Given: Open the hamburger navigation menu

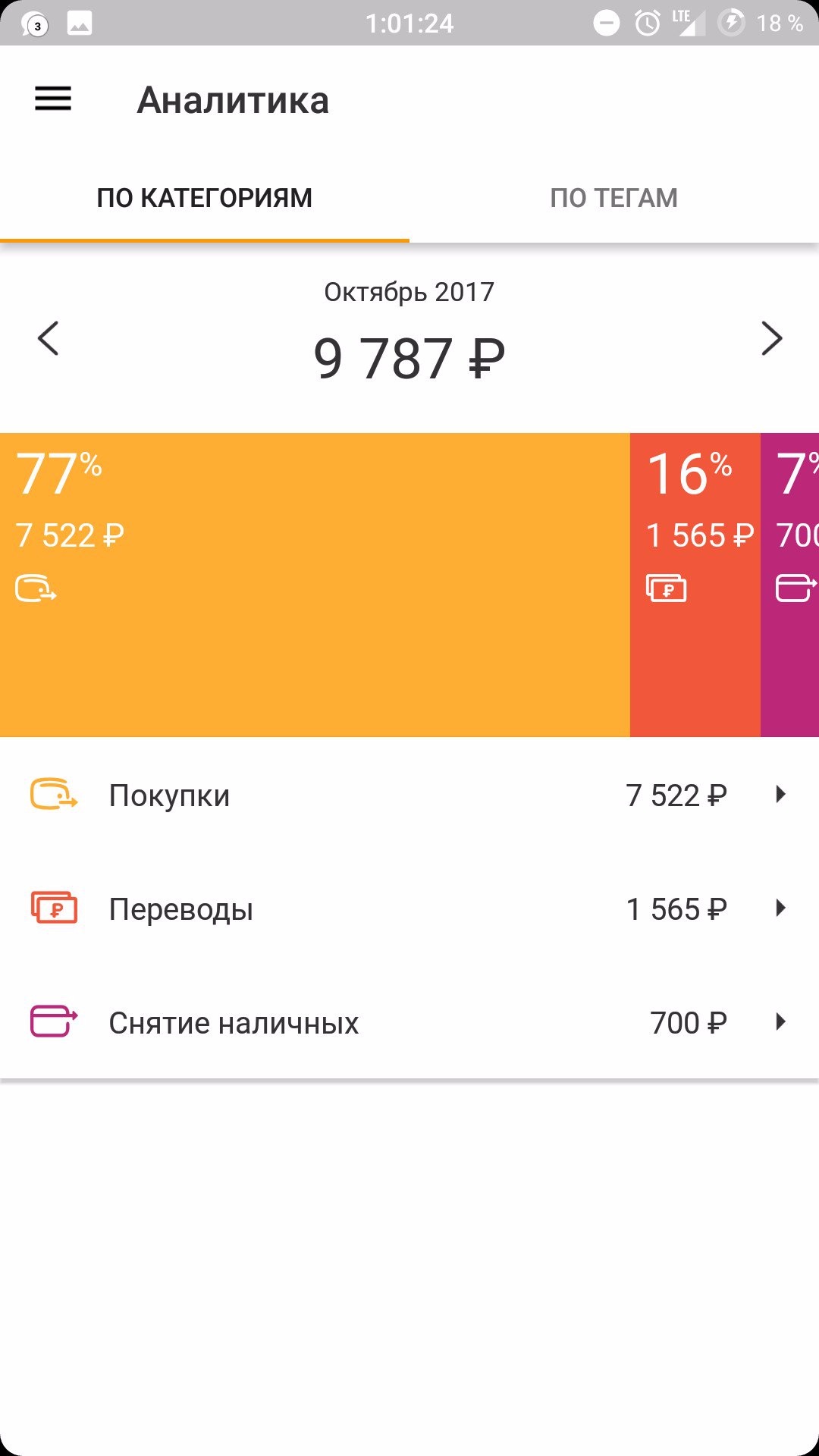Looking at the screenshot, I should click(53, 99).
